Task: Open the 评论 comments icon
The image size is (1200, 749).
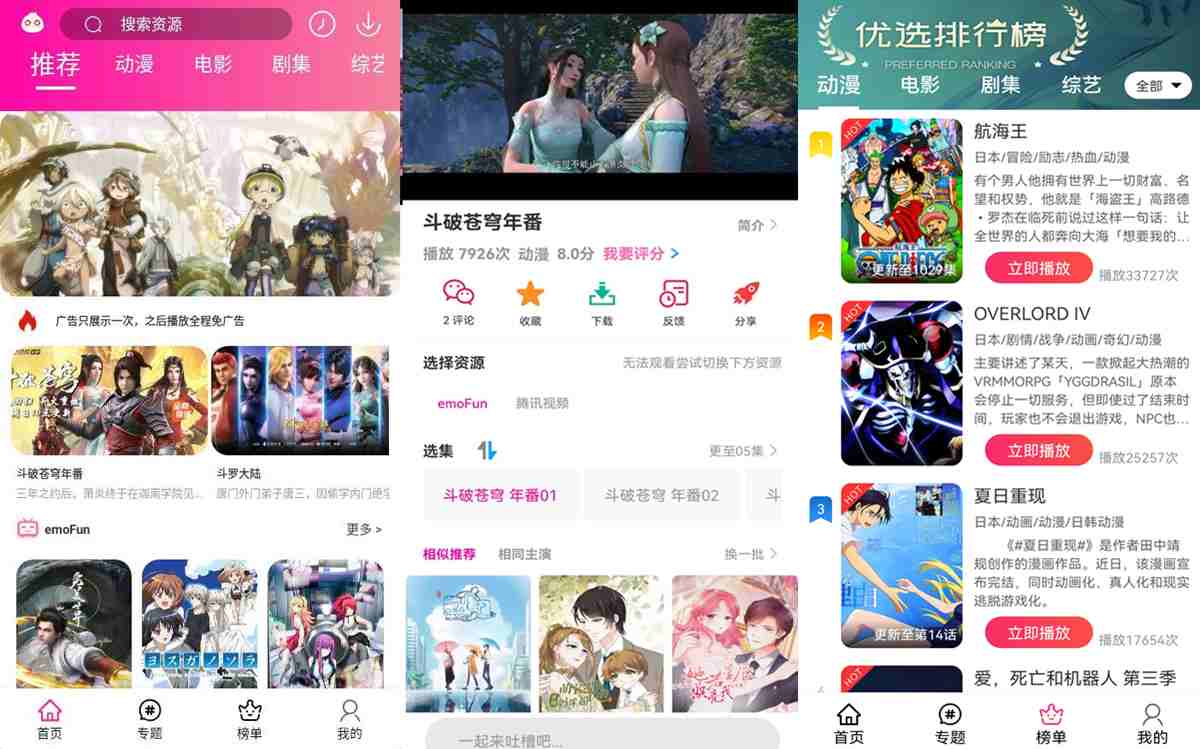Action: point(458,302)
